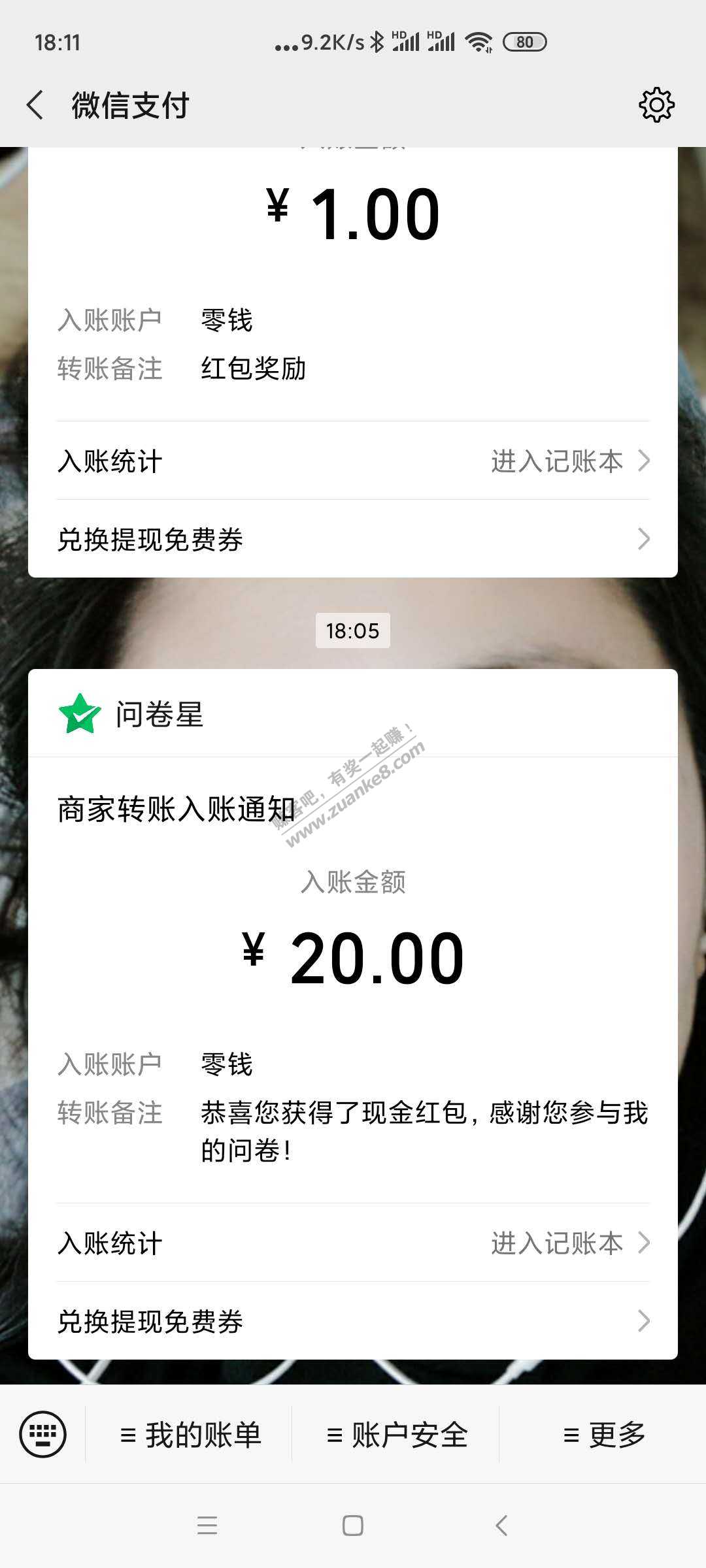Open the 我的账单 menu
The height and width of the screenshot is (1568, 706).
click(190, 1435)
